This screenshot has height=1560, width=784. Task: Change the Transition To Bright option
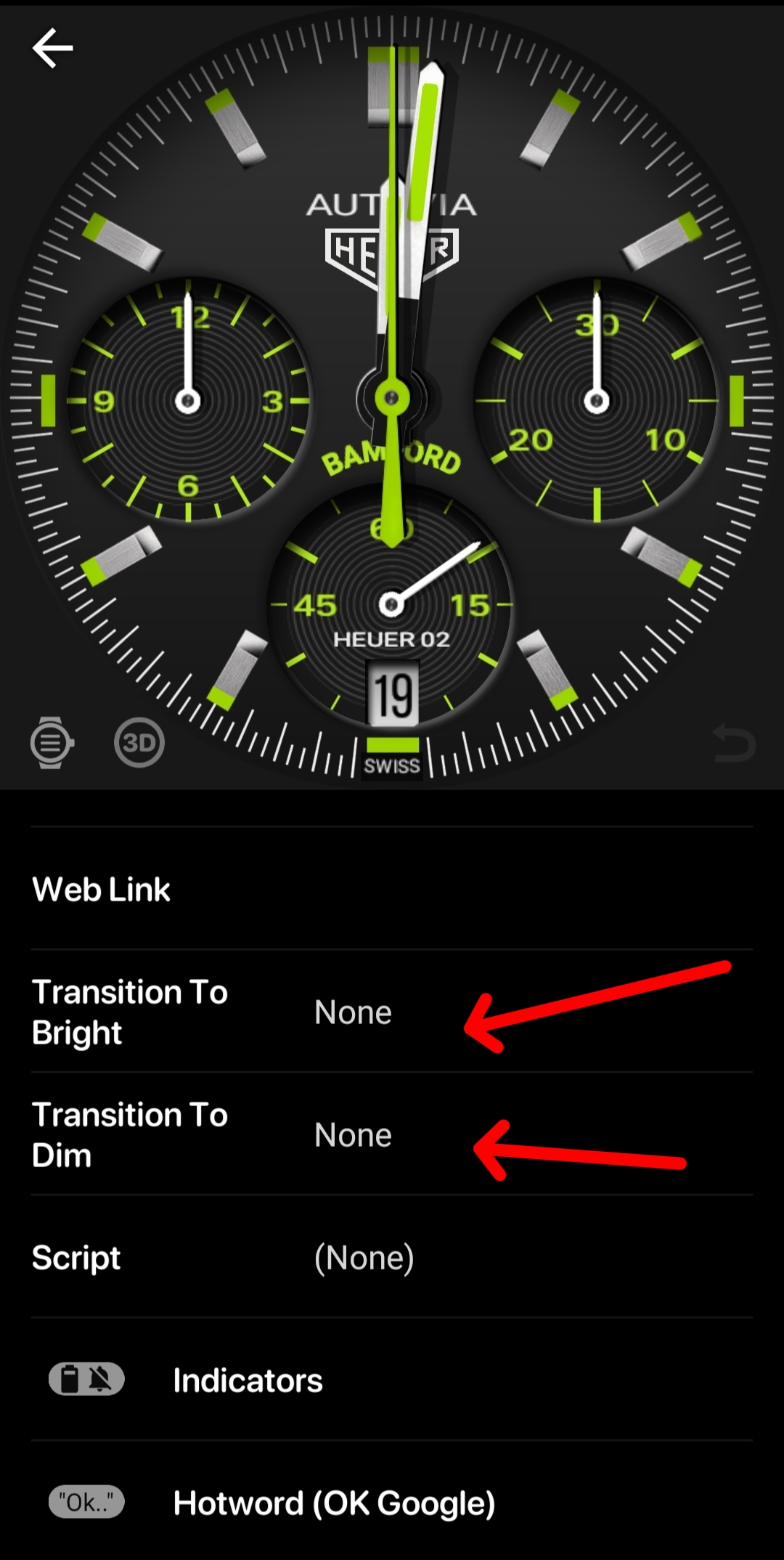[x=392, y=1011]
